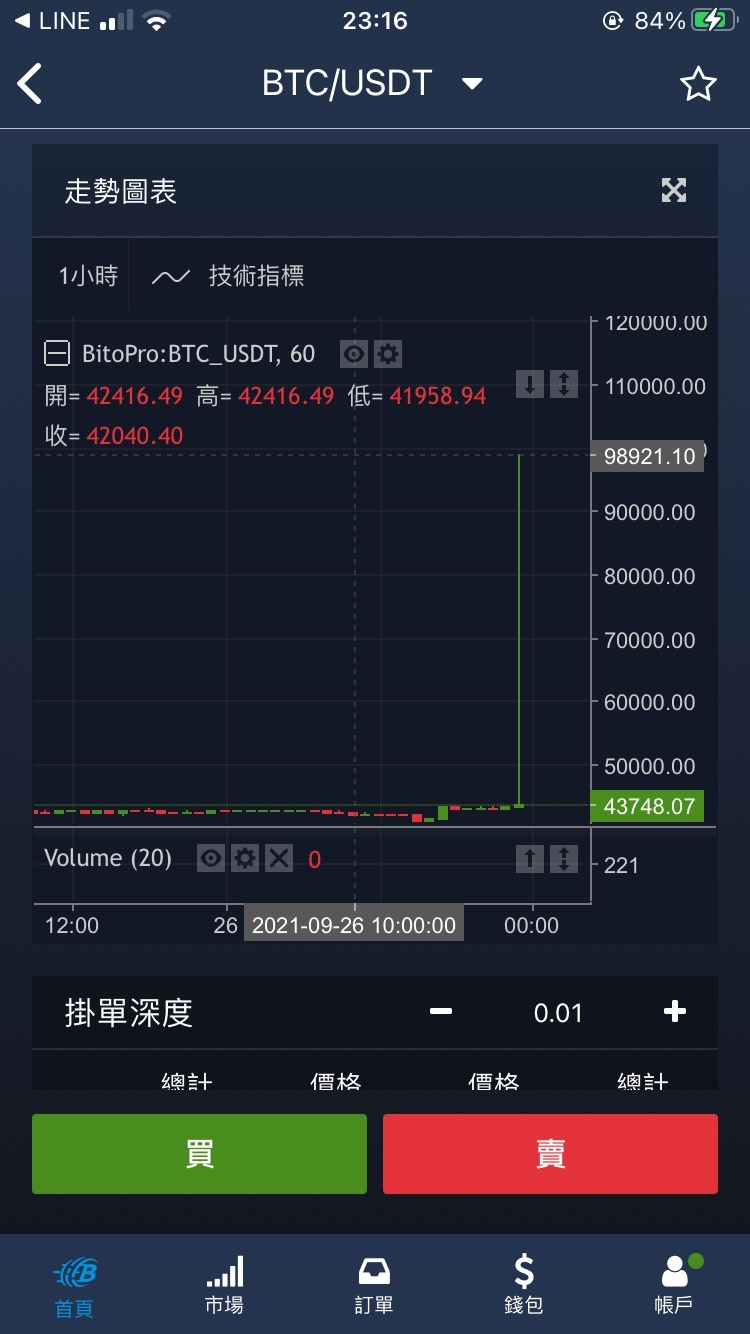The height and width of the screenshot is (1334, 750).
Task: Add BTC/USDT to favorites with star
Action: (x=698, y=84)
